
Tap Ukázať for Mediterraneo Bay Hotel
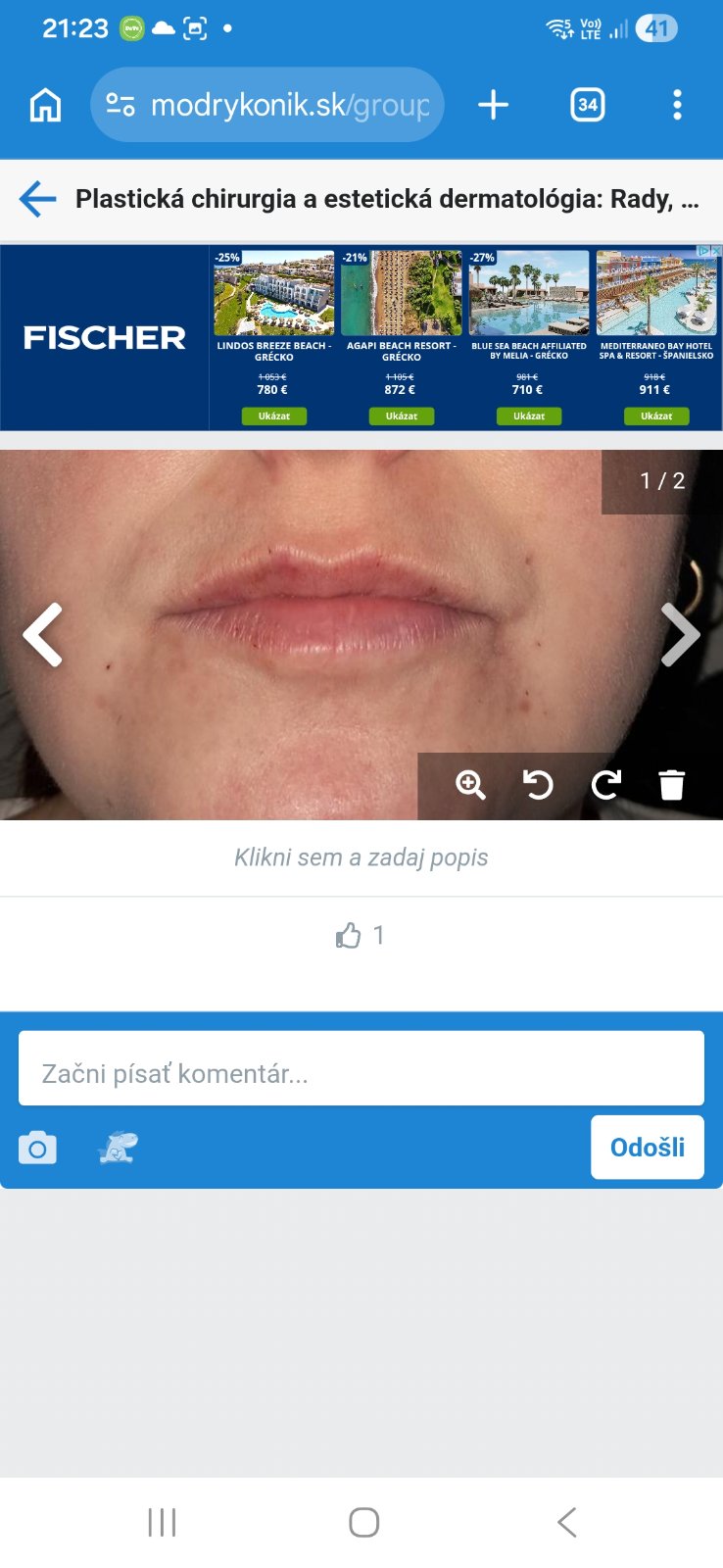coord(656,416)
